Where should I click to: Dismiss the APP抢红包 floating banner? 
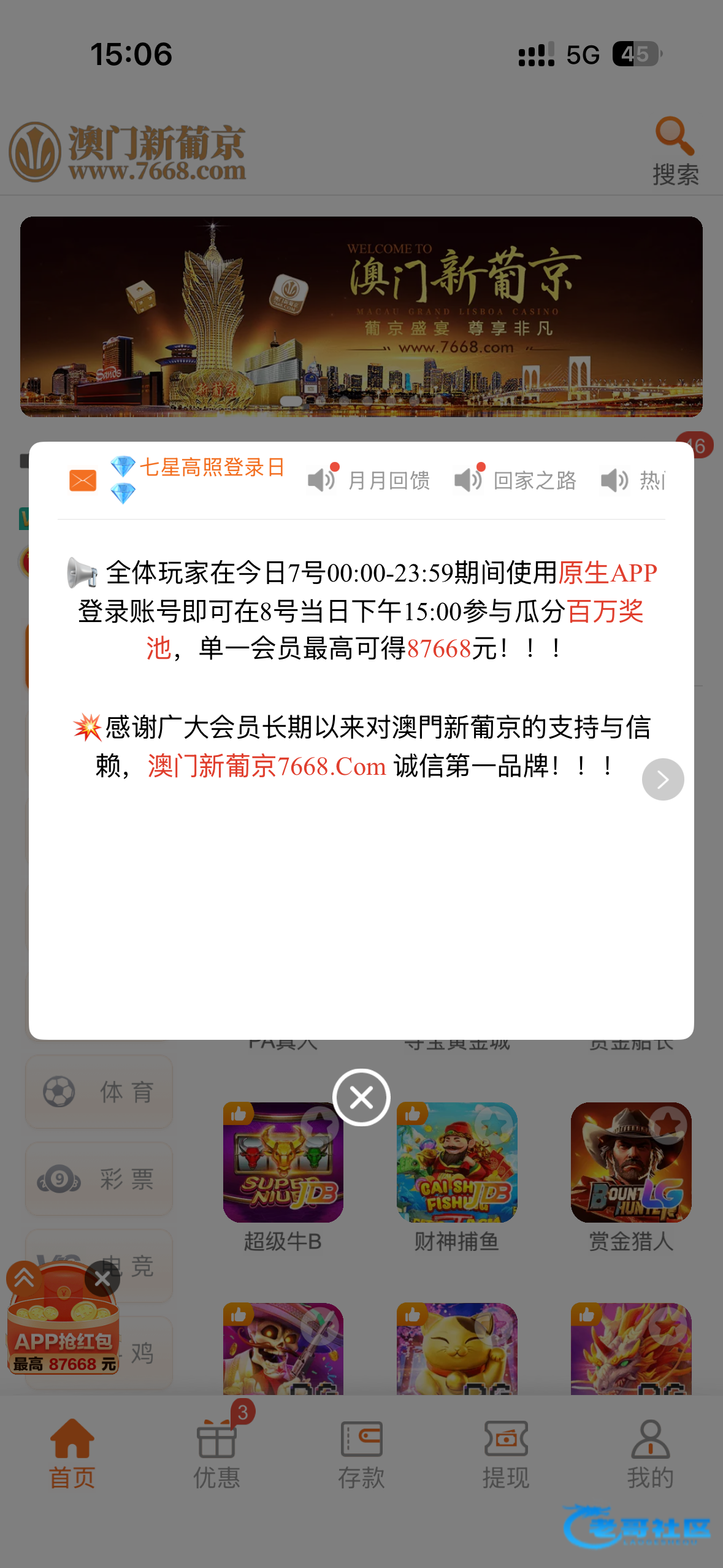click(102, 1278)
